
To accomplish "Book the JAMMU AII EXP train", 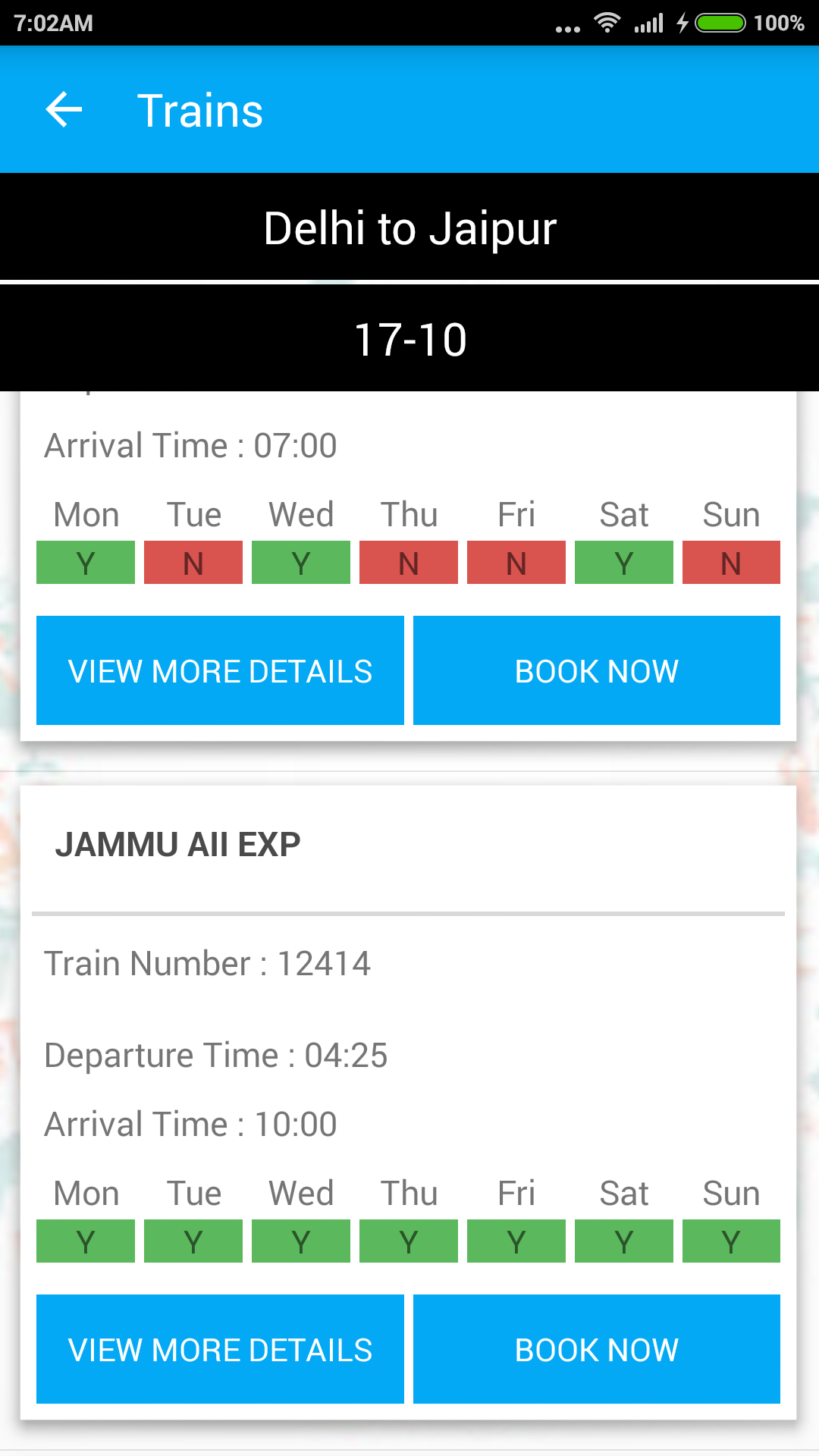I will 597,1349.
